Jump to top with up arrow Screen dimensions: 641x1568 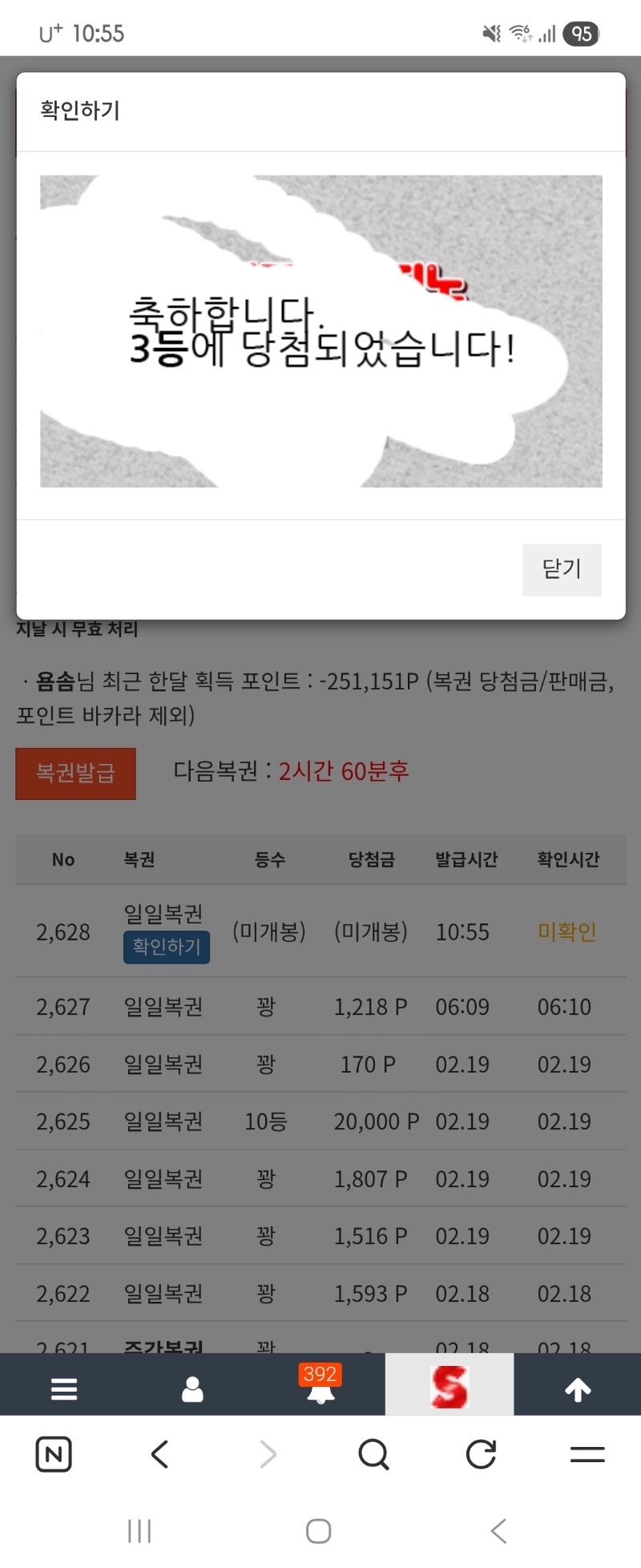[x=578, y=1388]
